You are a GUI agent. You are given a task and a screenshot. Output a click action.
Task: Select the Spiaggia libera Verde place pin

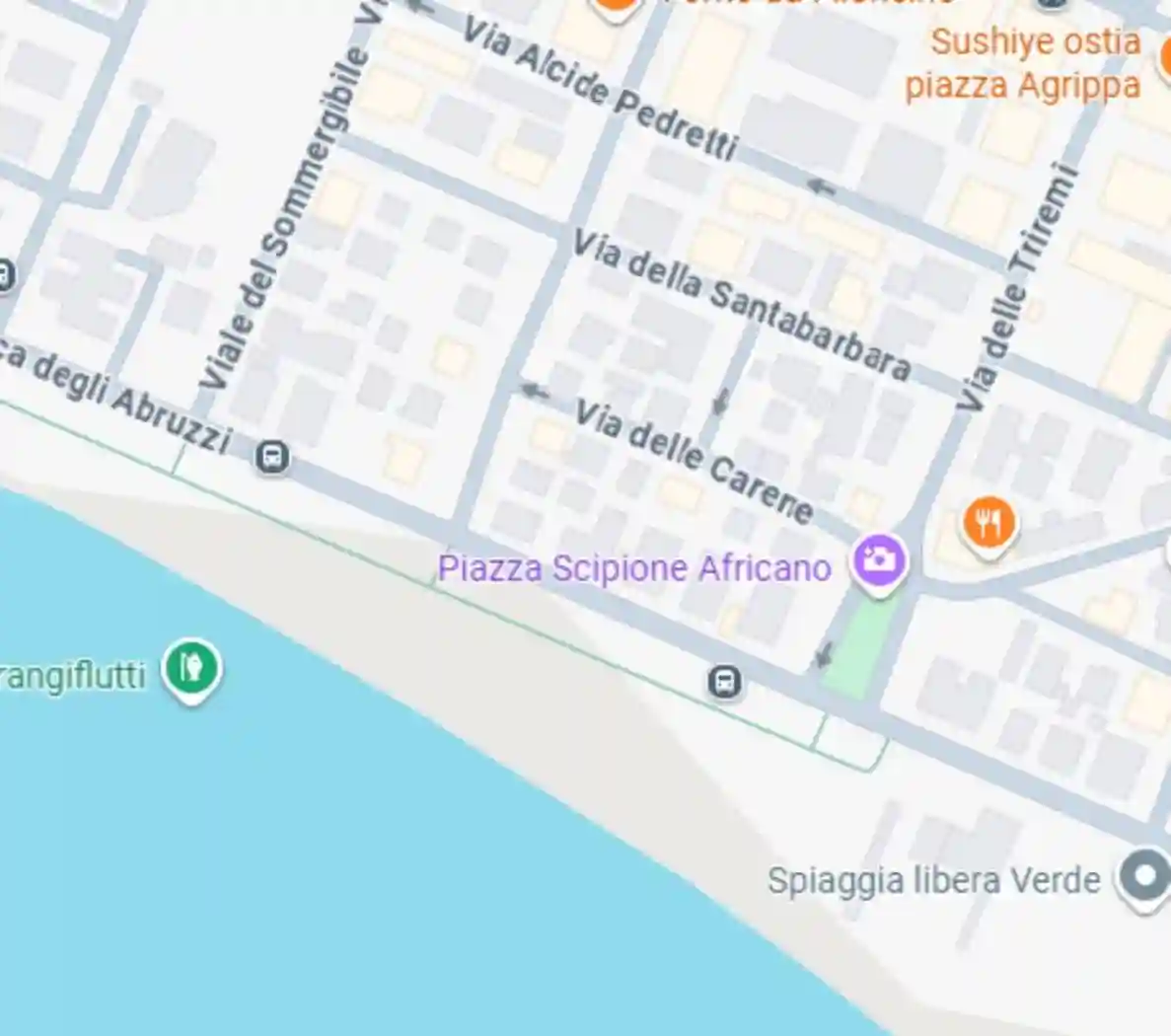(x=1144, y=876)
